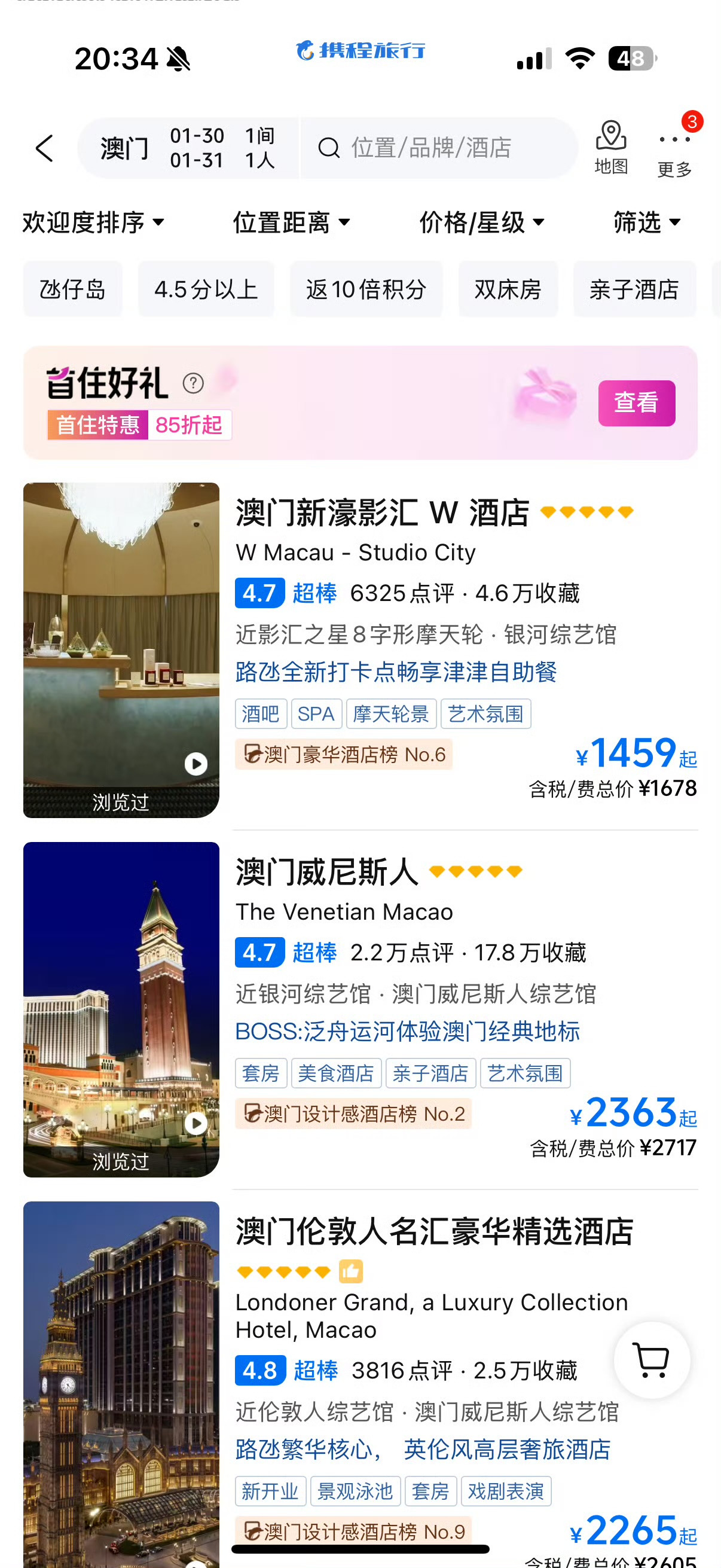Open the 澳门威尼斯人 hotel card
This screenshot has width=721, height=1568.
tap(360, 1009)
